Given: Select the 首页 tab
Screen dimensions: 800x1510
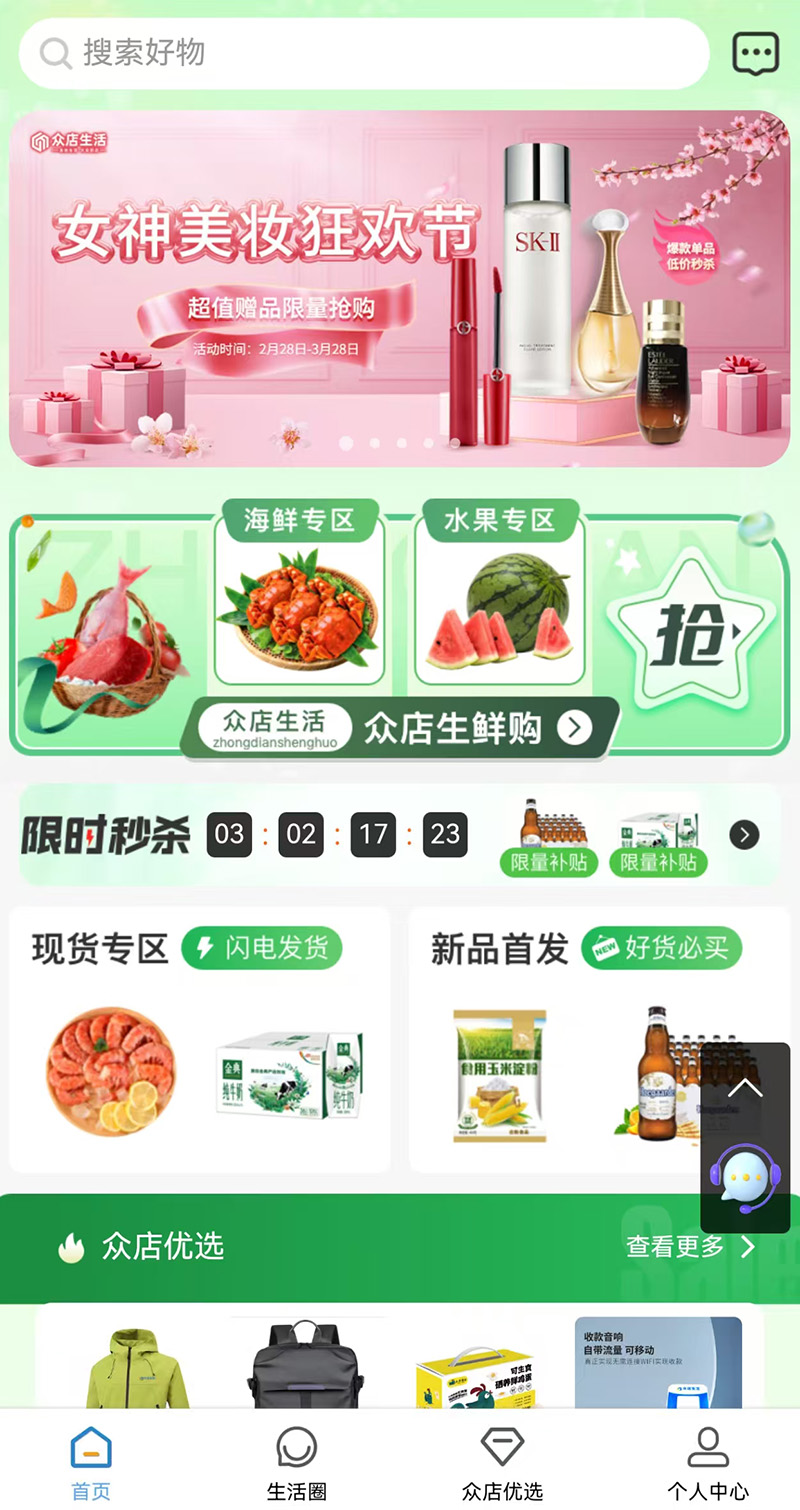Looking at the screenshot, I should click(91, 1464).
